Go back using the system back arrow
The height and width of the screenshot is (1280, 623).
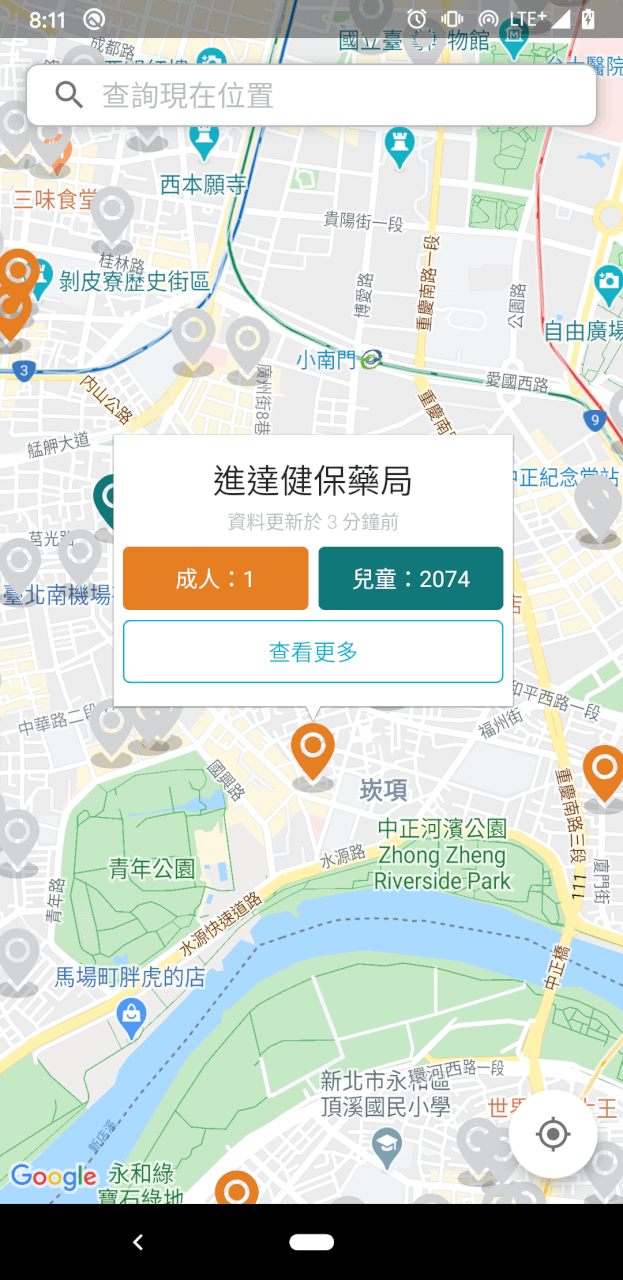click(138, 1242)
